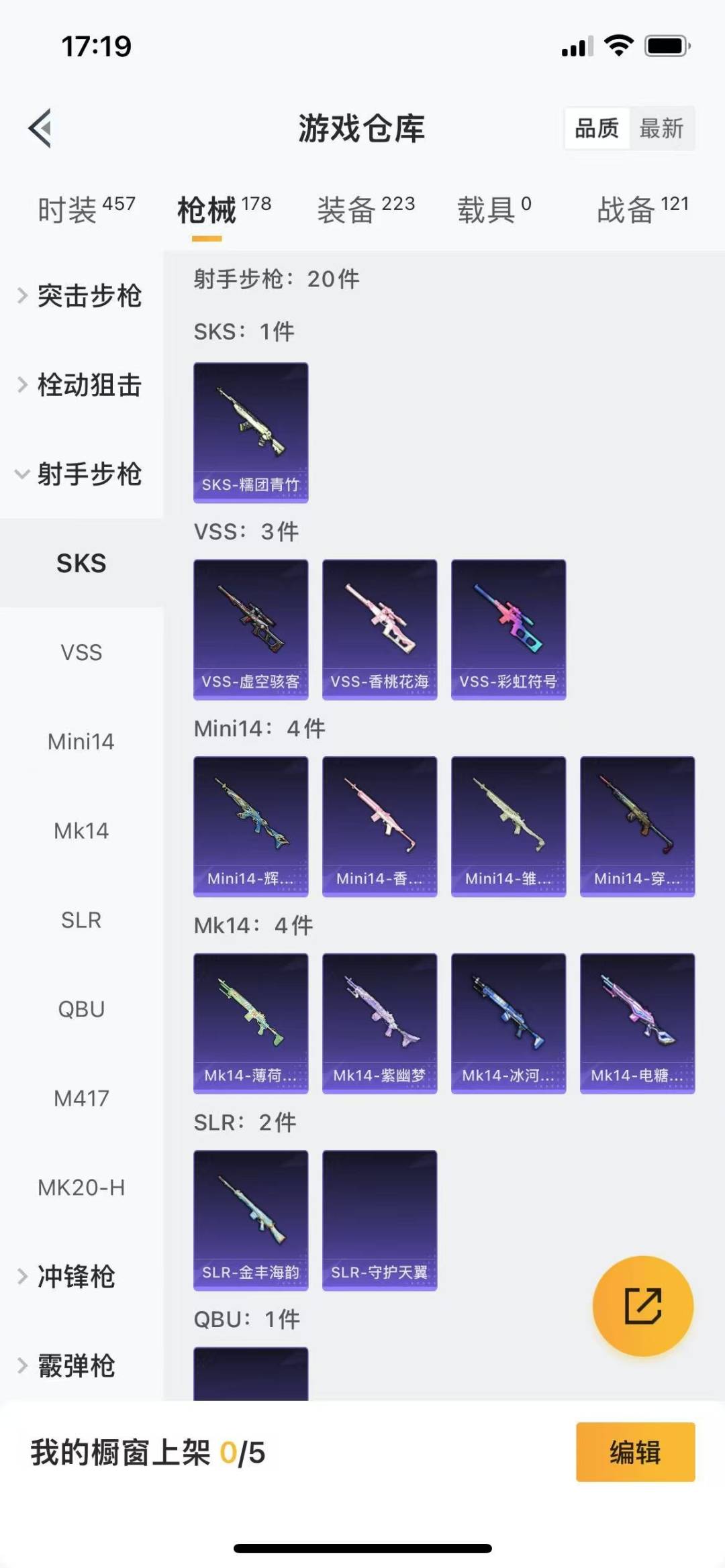Image resolution: width=725 pixels, height=1568 pixels.
Task: Tap the 编辑 button
Action: (x=635, y=1452)
